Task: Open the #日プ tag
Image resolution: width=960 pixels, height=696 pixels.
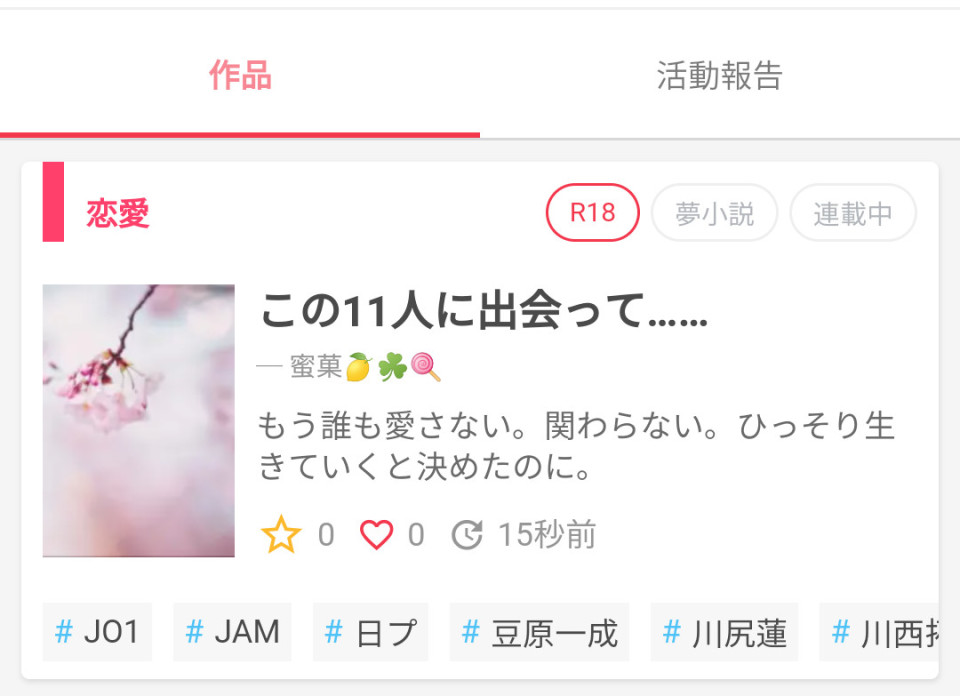Action: [370, 632]
